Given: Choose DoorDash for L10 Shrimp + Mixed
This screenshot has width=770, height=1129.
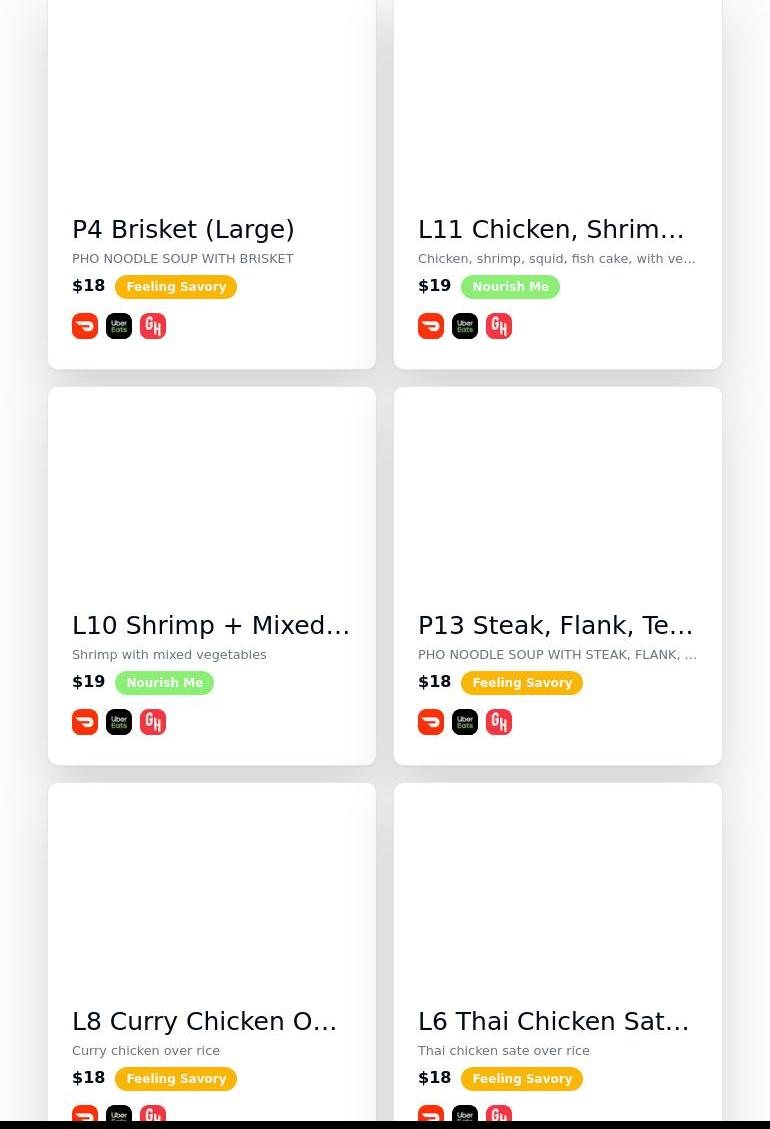Looking at the screenshot, I should 85,722.
